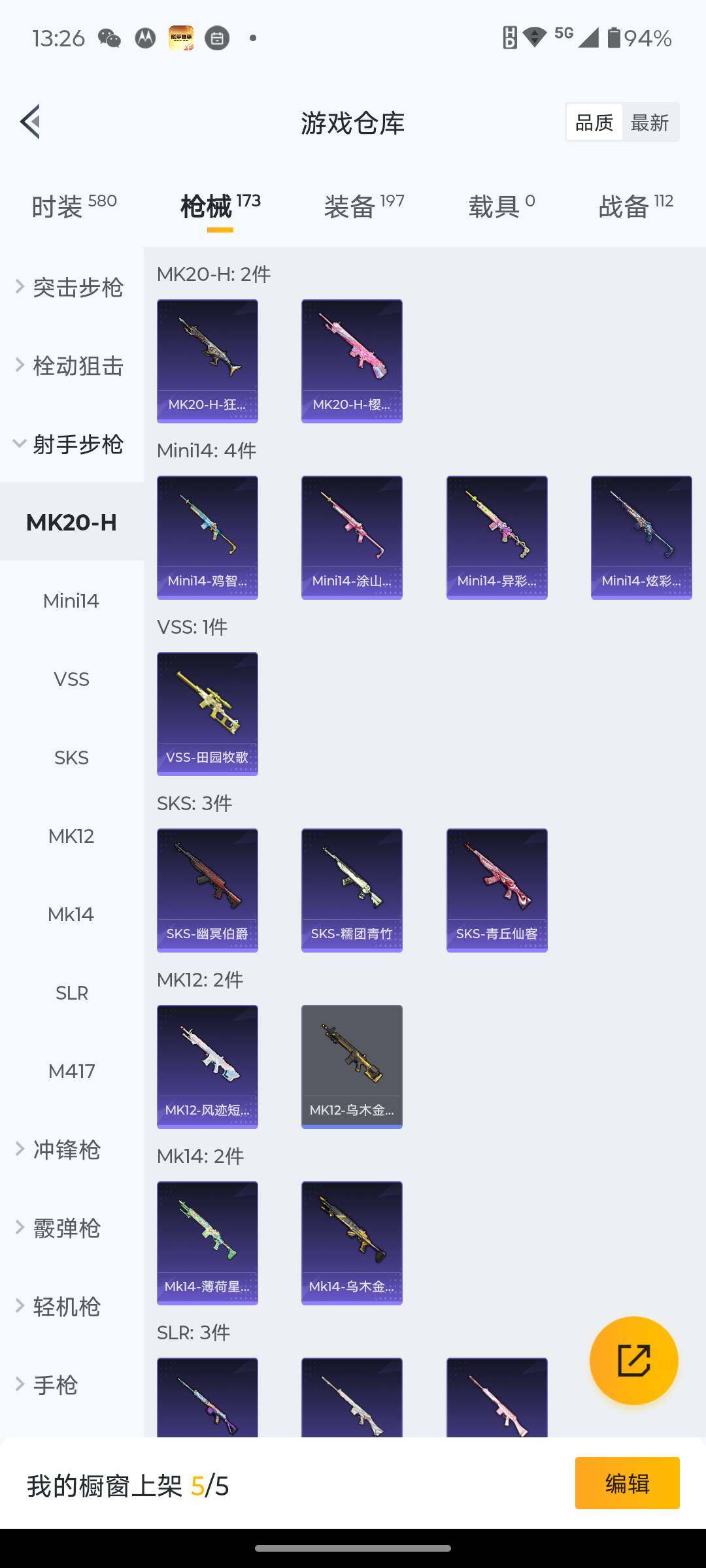The height and width of the screenshot is (1568, 706).
Task: Expand the 突击步枪 category
Action: [71, 287]
